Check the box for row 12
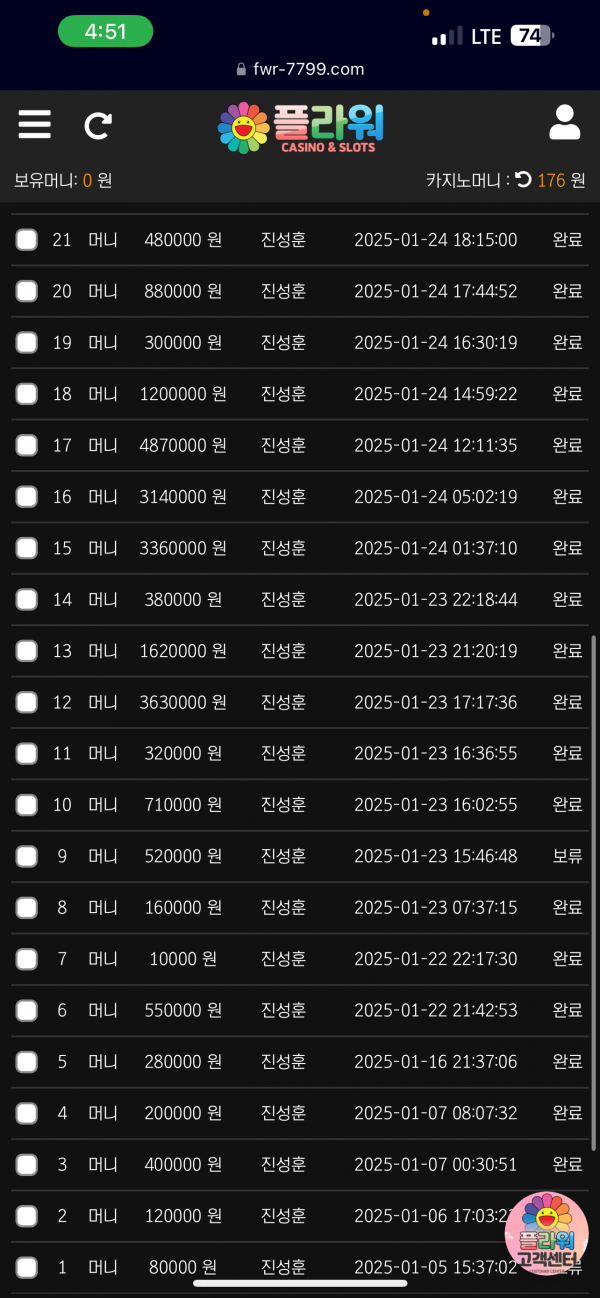 coord(27,702)
